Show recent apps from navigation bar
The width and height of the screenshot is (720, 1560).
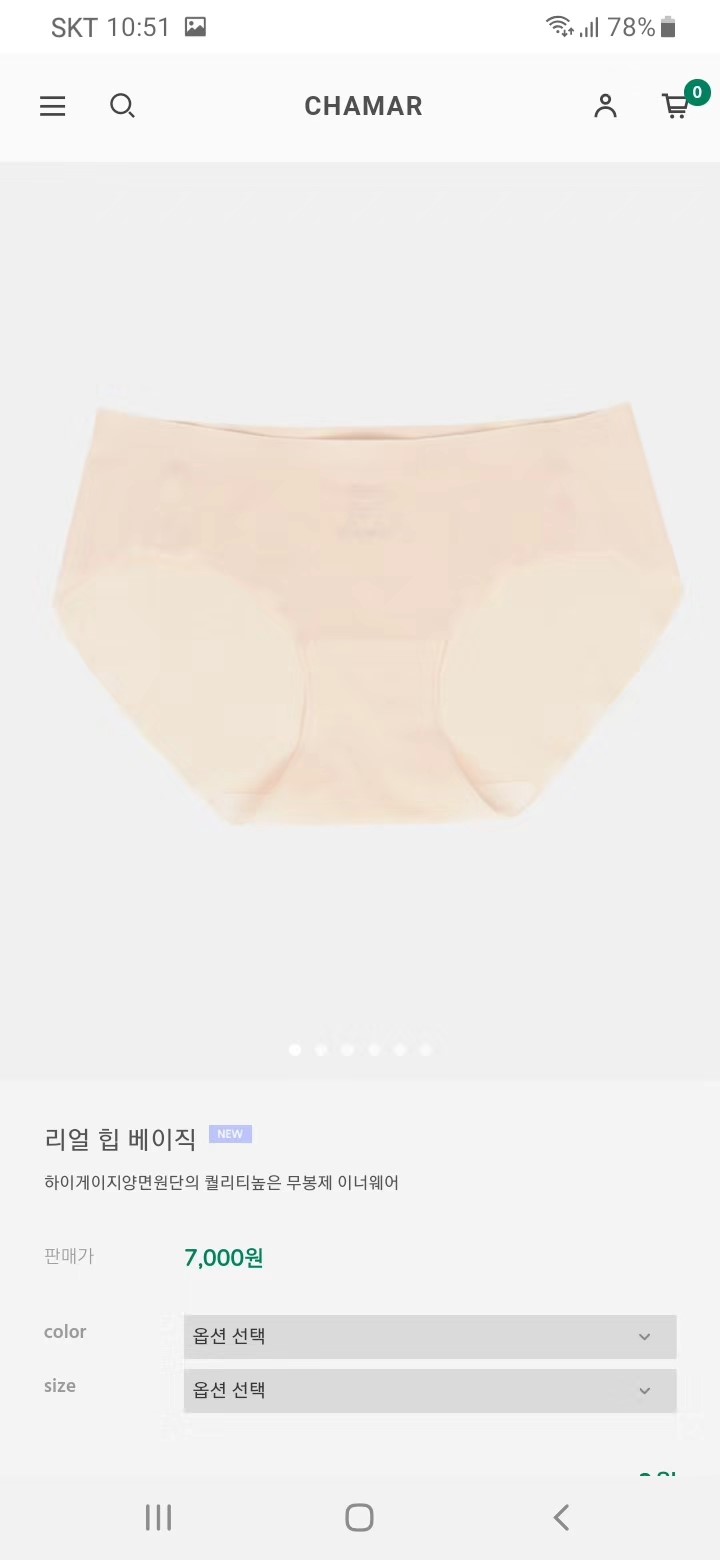(x=158, y=1517)
